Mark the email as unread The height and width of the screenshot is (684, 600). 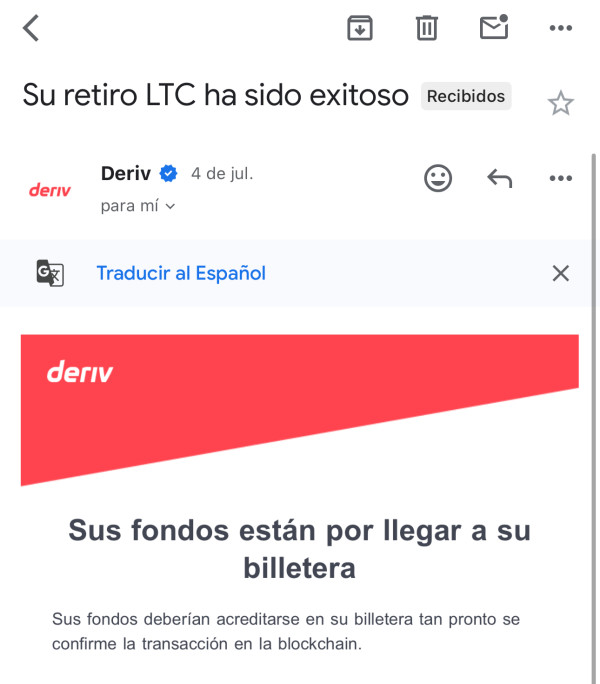pos(494,27)
